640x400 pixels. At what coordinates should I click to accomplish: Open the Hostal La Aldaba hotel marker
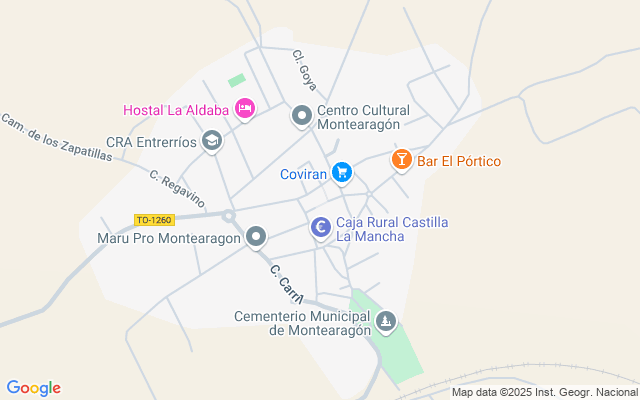click(x=245, y=108)
